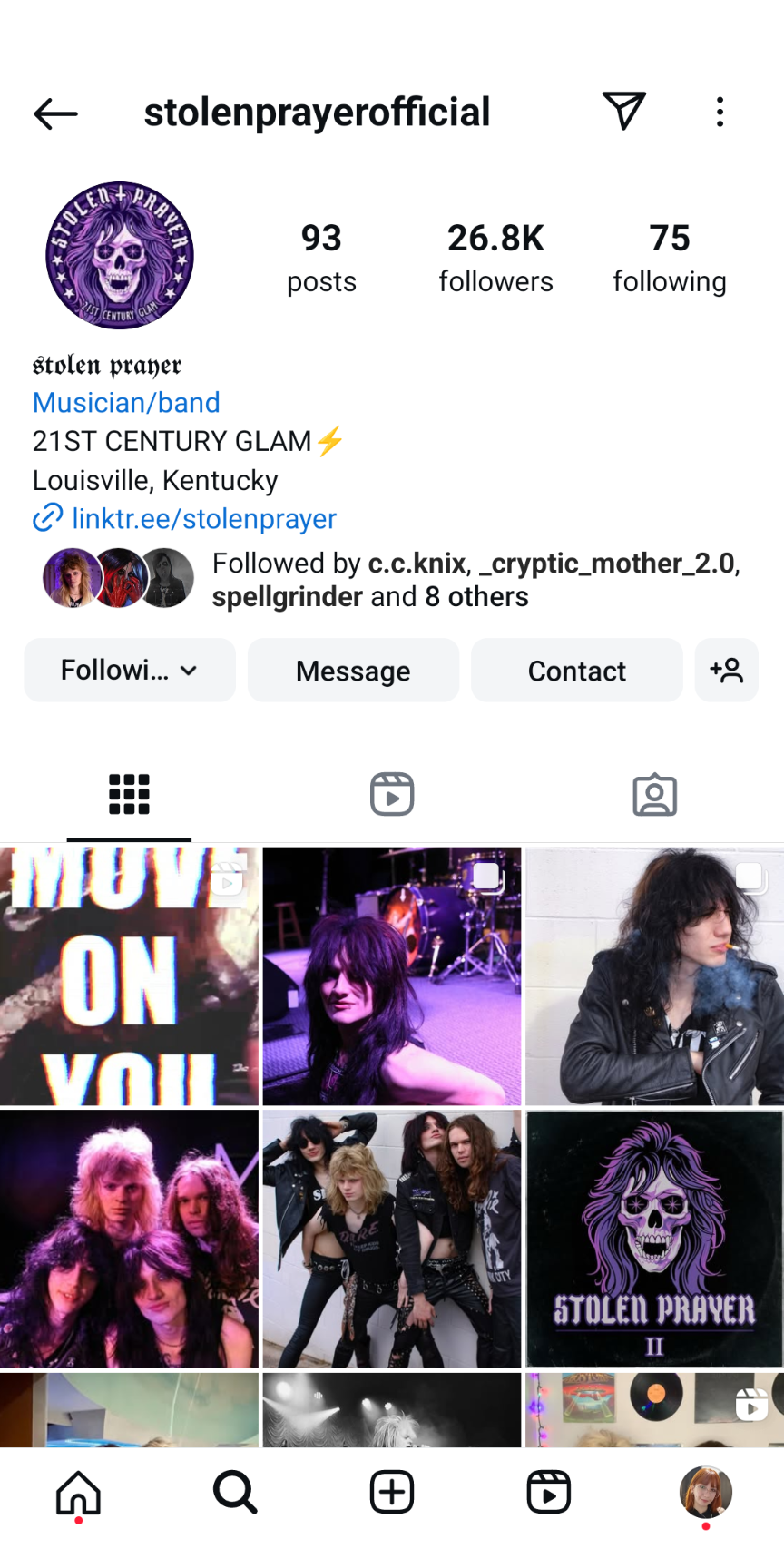Image resolution: width=784 pixels, height=1568 pixels.
Task: Open the three-dot overflow menu
Action: (x=720, y=113)
